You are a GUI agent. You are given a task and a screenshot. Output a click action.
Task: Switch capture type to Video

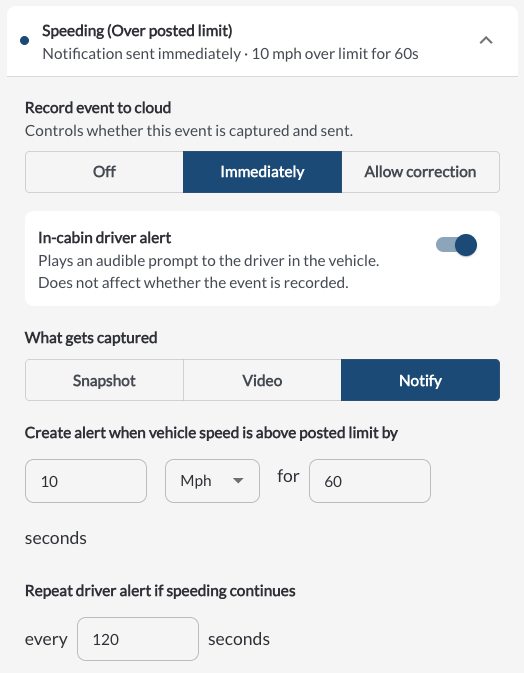(x=262, y=380)
